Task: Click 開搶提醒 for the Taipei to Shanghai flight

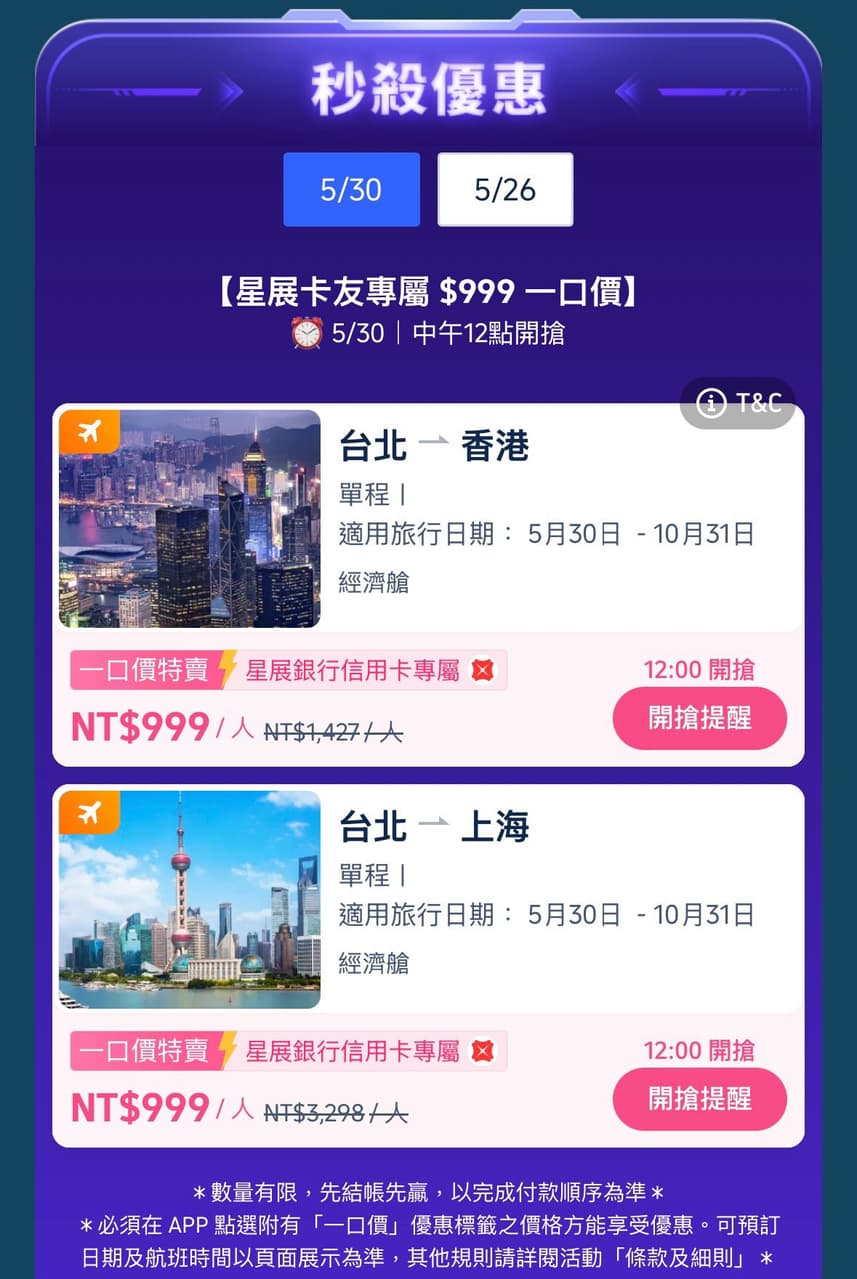Action: click(699, 1099)
